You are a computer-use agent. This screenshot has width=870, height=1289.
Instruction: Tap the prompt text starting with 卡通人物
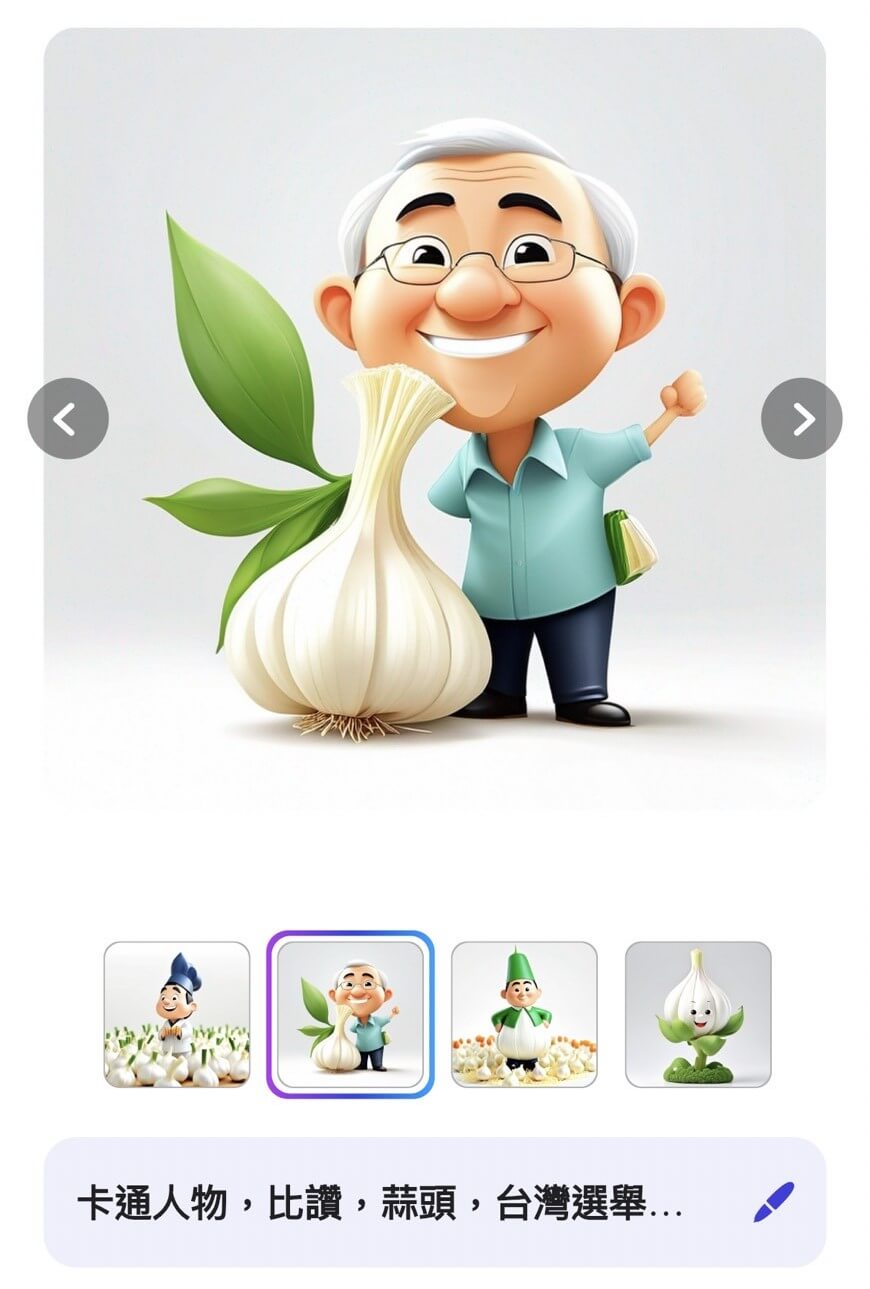click(x=380, y=1203)
